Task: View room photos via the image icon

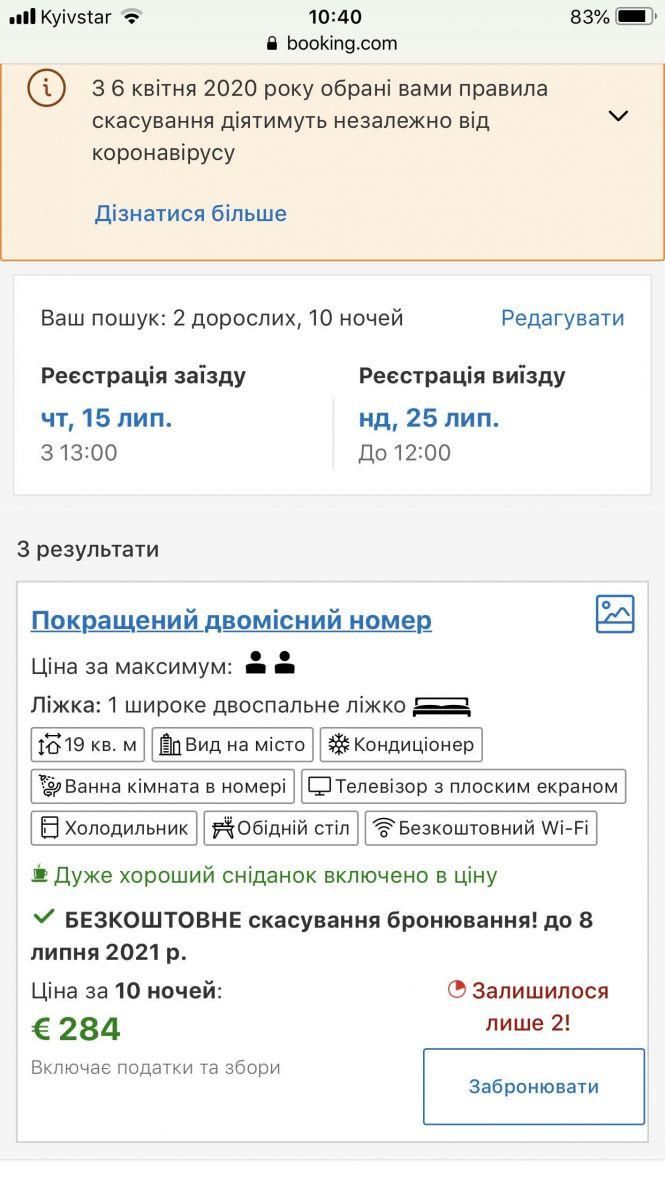Action: pyautogui.click(x=615, y=614)
